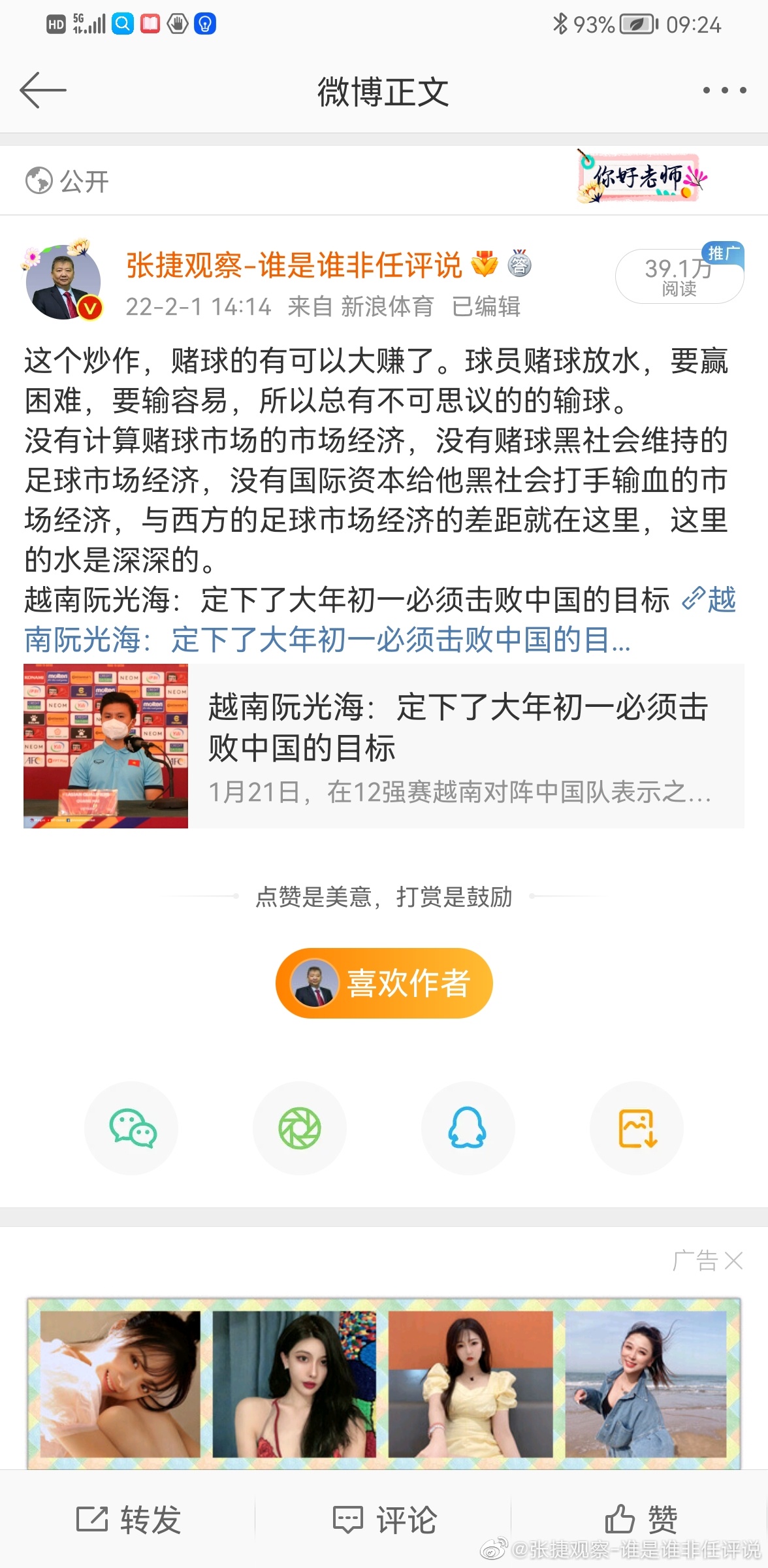Repost via the 转发 button
Screen dimensions: 768x1568
pos(128,1520)
